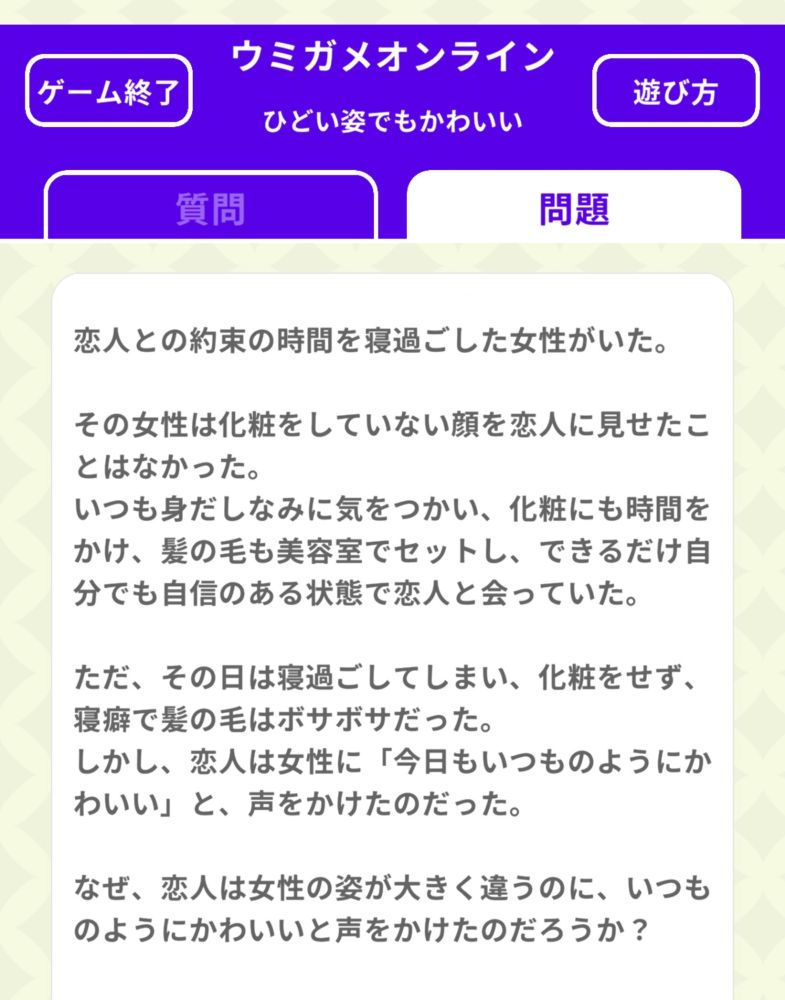The image size is (785, 1000).
Task: Open the 遊び方 instructions
Action: click(675, 91)
